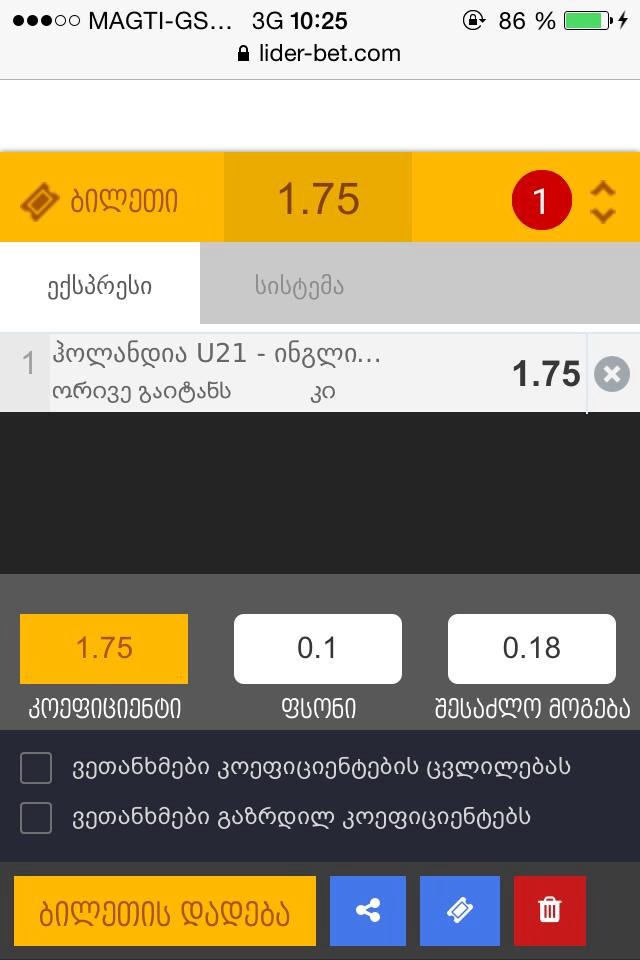Tap the blue ticket icon button
Image resolution: width=640 pixels, height=960 pixels.
(460, 911)
